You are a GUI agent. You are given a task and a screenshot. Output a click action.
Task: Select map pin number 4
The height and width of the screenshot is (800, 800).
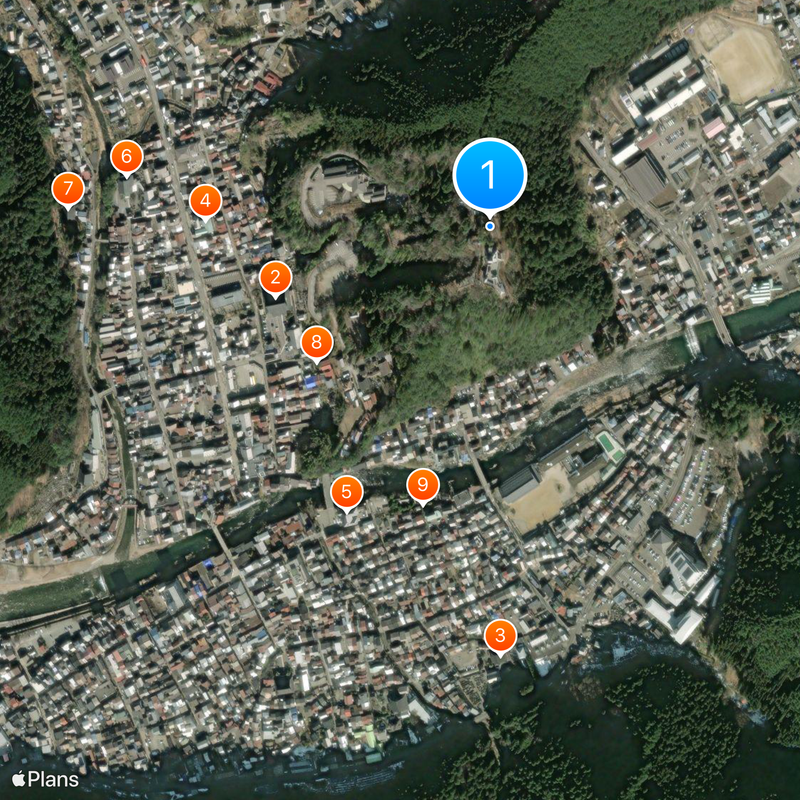point(205,202)
